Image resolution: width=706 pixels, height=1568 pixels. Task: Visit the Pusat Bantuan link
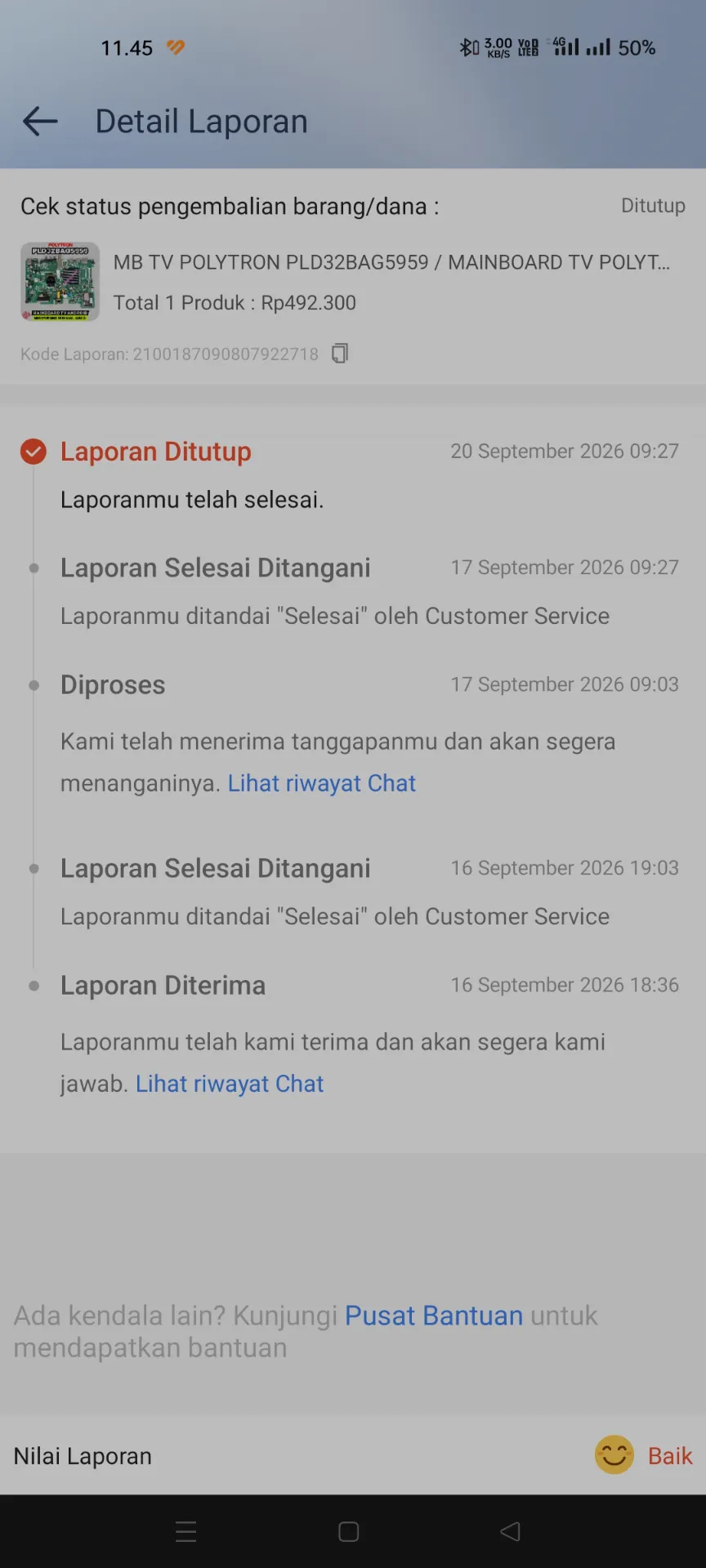(x=434, y=1316)
